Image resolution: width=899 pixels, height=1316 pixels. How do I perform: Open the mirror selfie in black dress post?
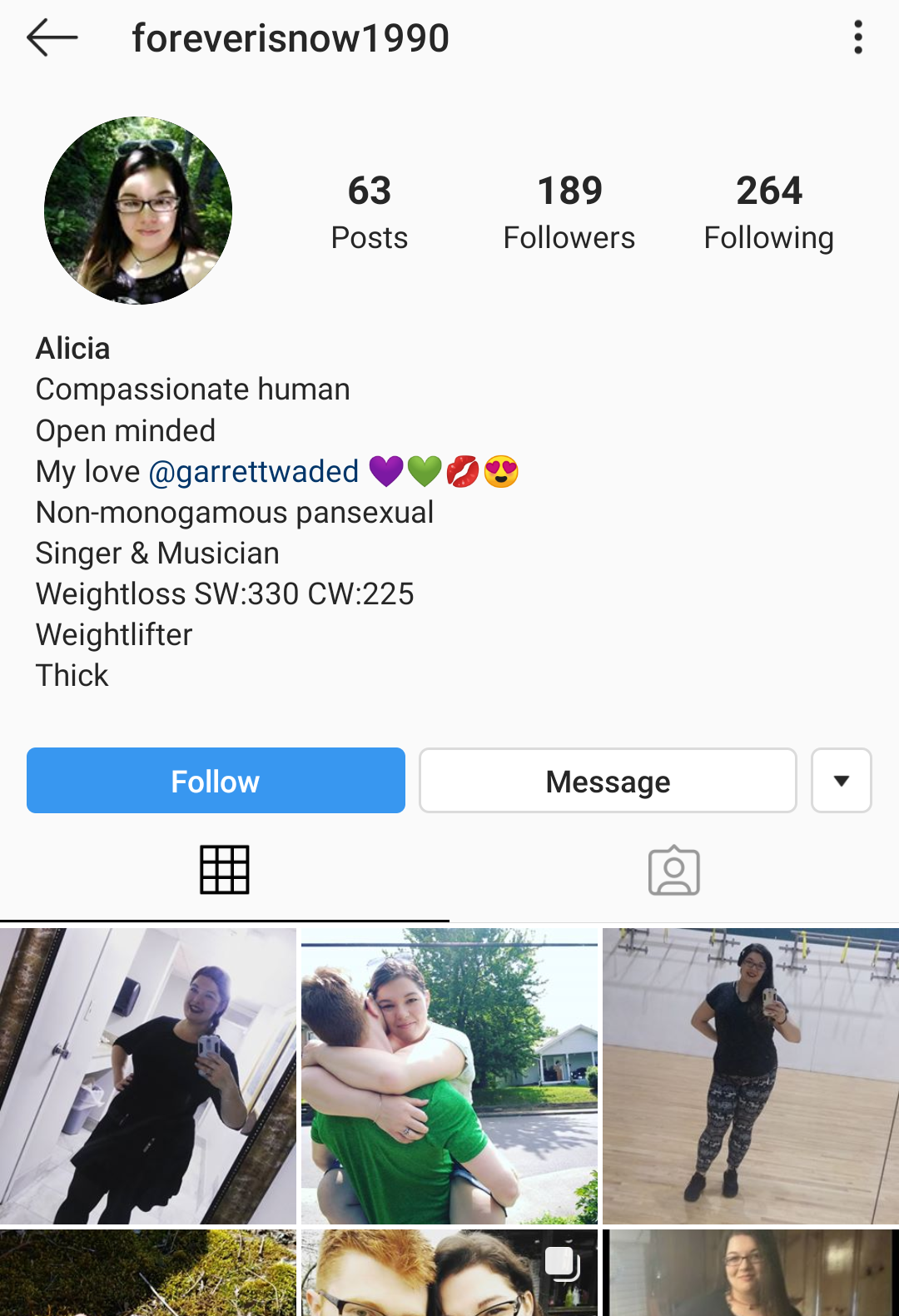click(x=148, y=1075)
